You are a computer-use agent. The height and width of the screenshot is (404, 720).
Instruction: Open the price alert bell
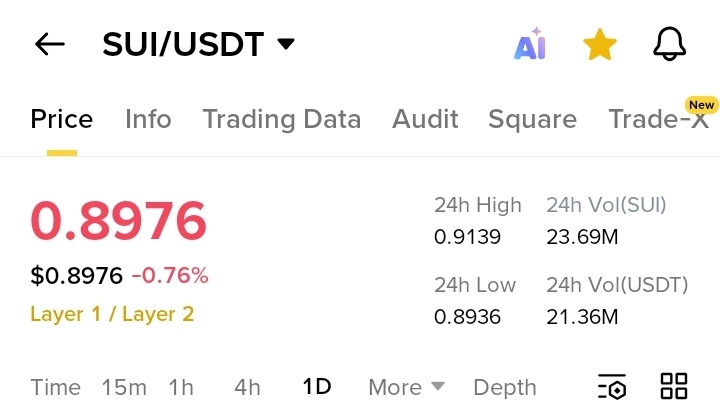670,44
